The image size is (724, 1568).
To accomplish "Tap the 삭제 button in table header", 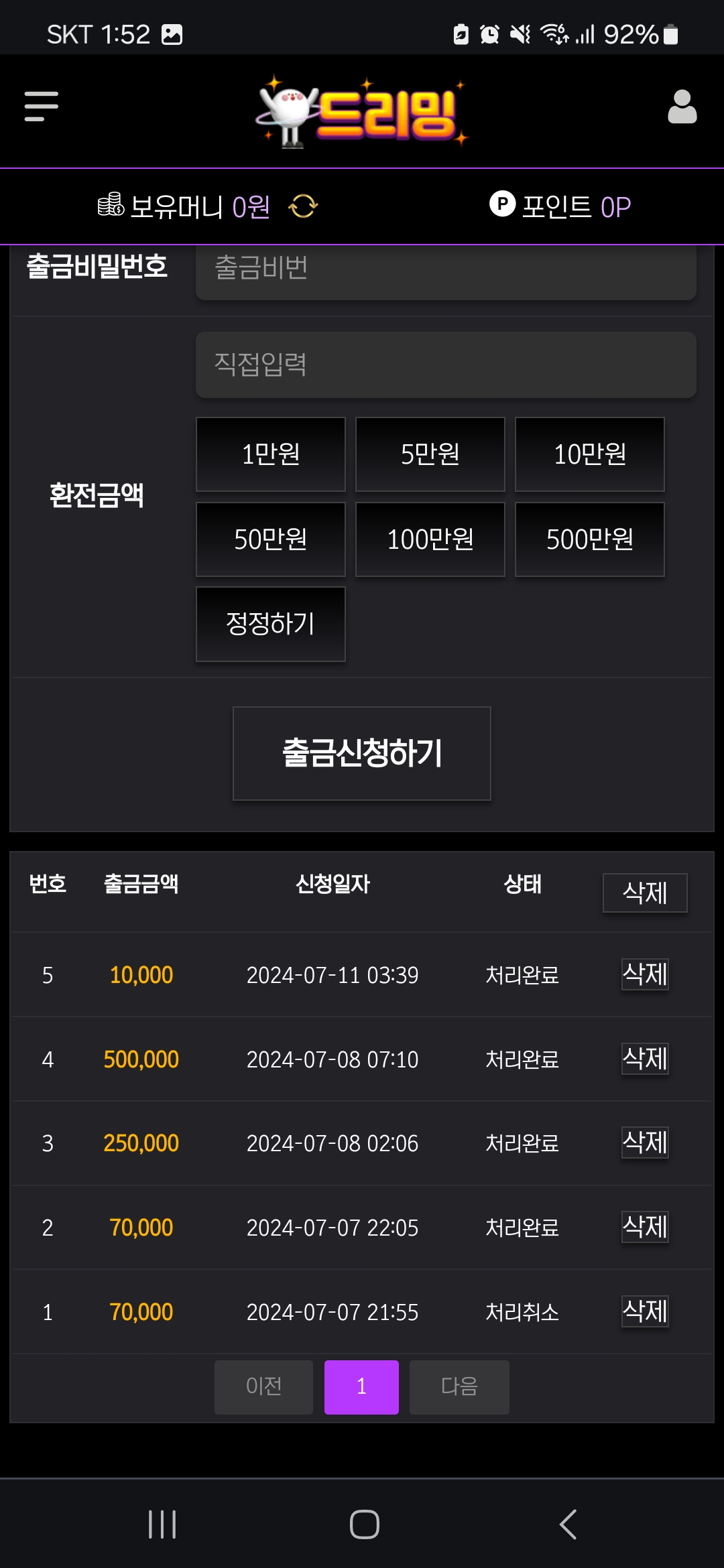I will tap(644, 893).
